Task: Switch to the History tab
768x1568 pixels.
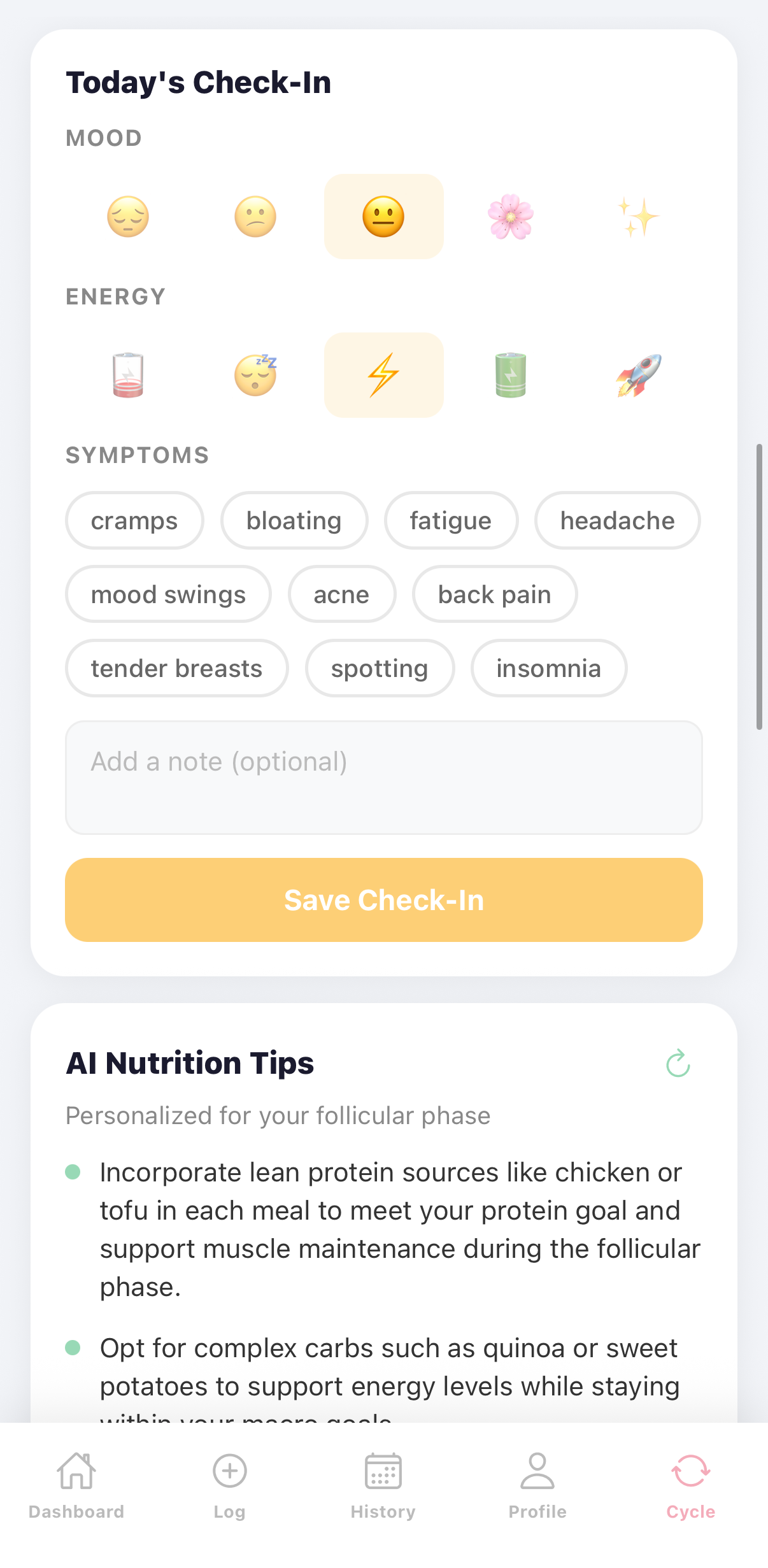Action: pos(383,1485)
